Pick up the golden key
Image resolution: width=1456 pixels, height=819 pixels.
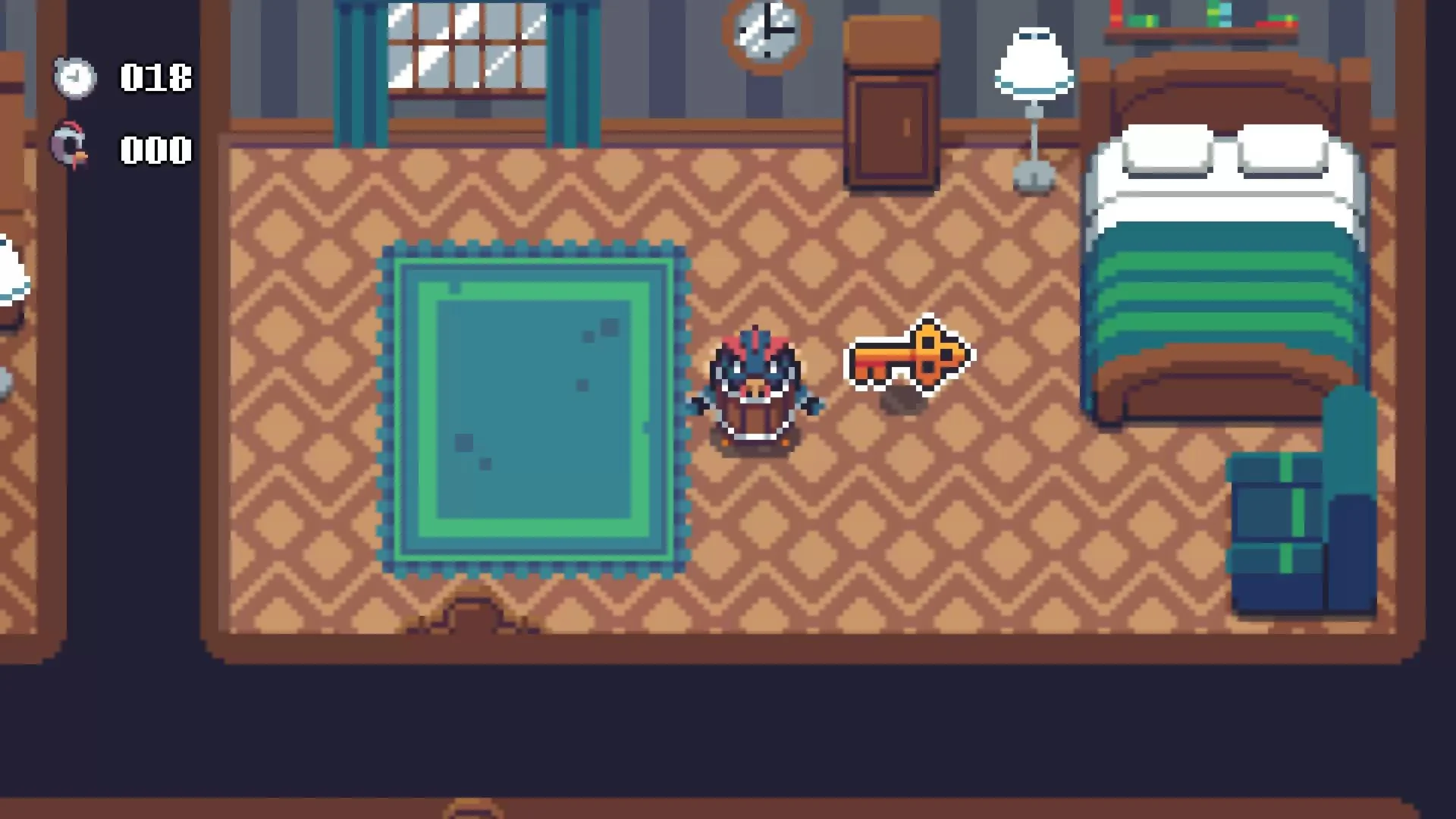coord(910,356)
